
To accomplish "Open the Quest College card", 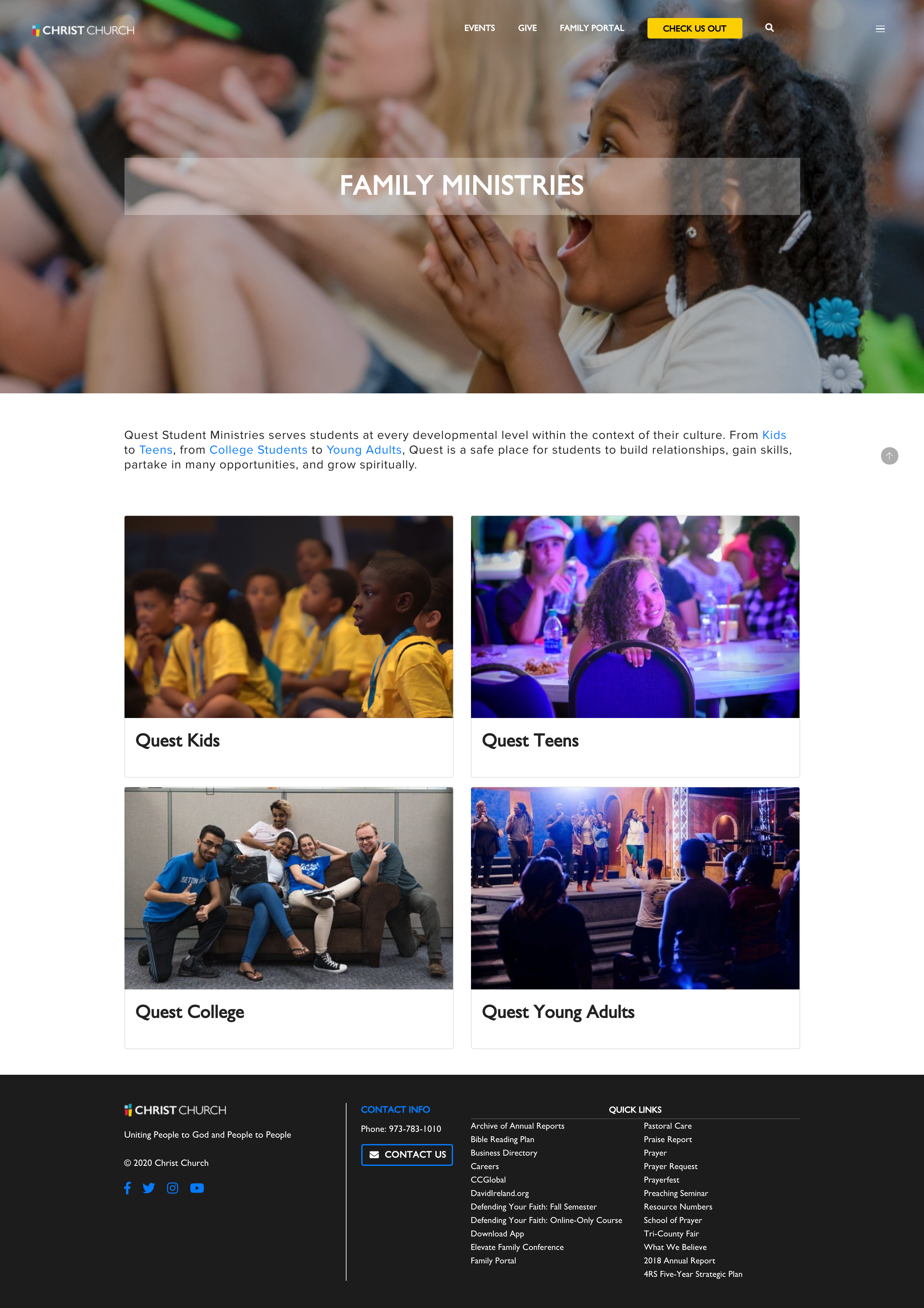I will coord(288,917).
